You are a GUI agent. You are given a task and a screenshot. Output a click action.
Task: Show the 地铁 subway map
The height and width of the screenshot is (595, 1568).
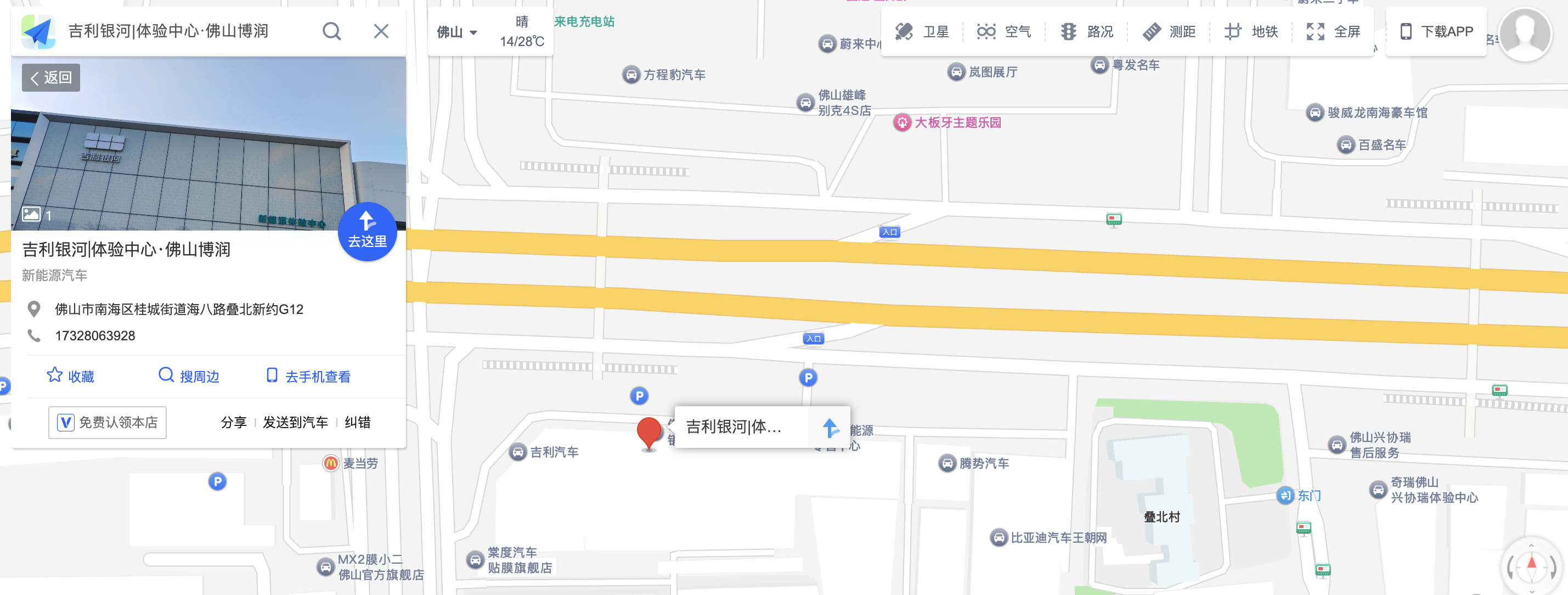point(1251,32)
